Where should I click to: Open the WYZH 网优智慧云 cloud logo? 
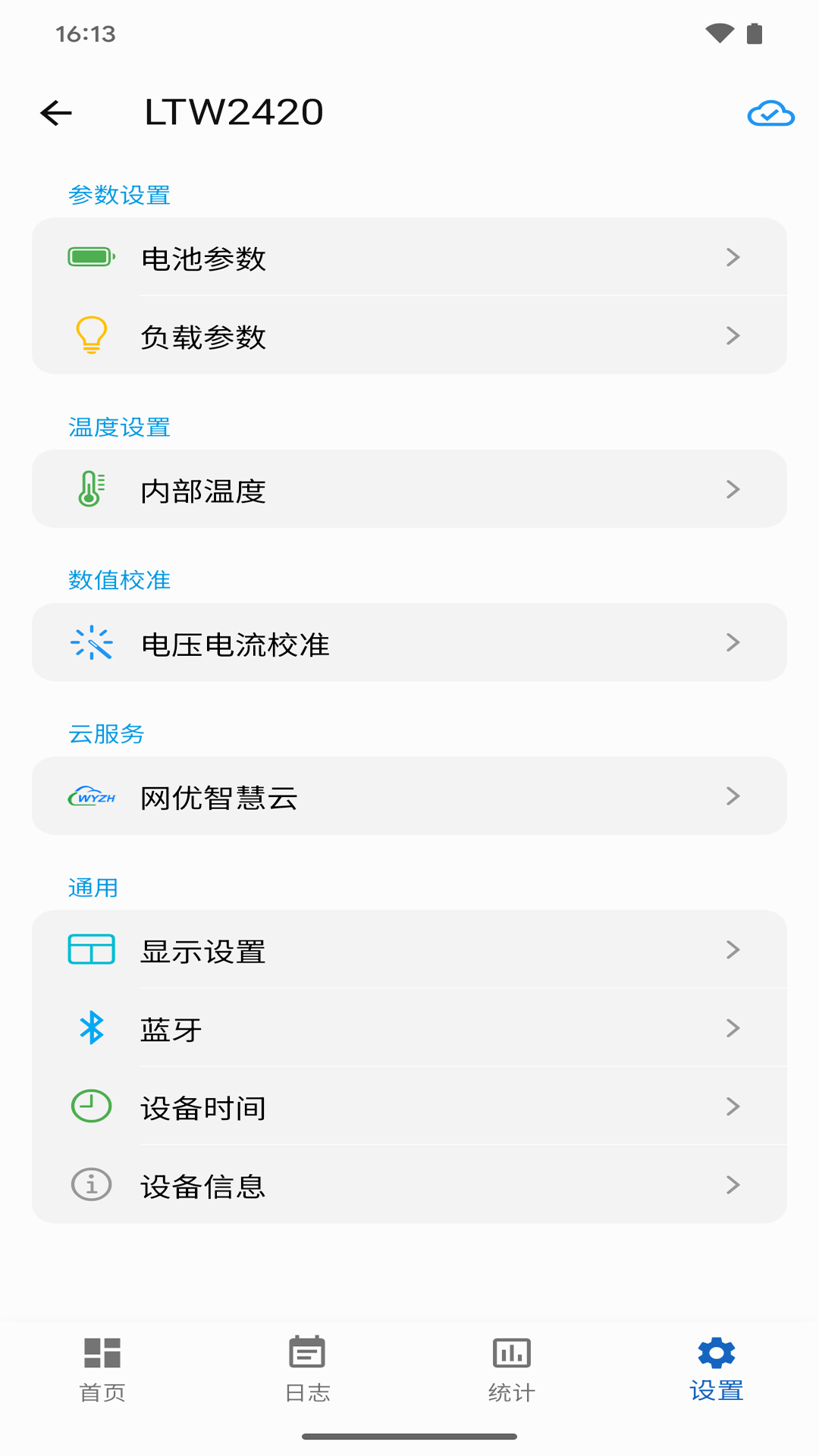point(93,796)
